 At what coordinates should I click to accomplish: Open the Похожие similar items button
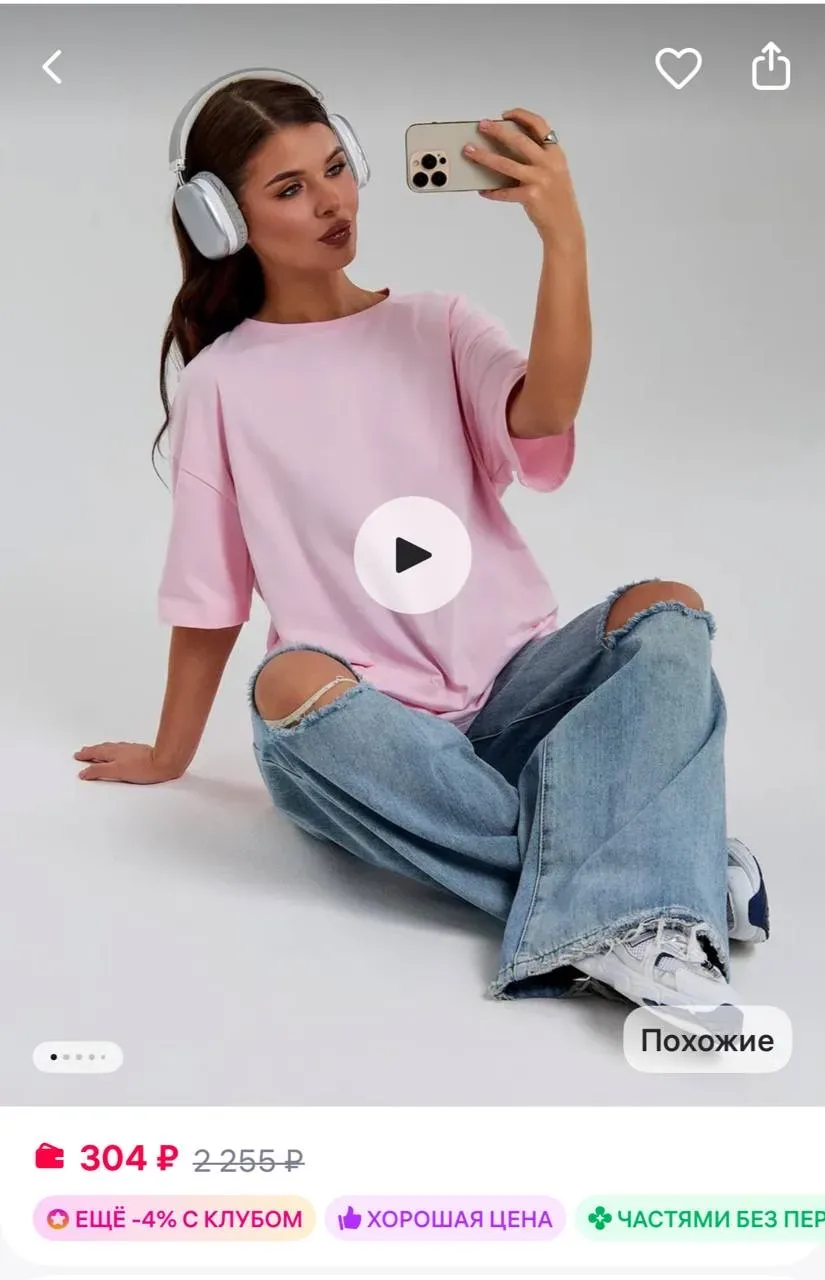tap(707, 1040)
